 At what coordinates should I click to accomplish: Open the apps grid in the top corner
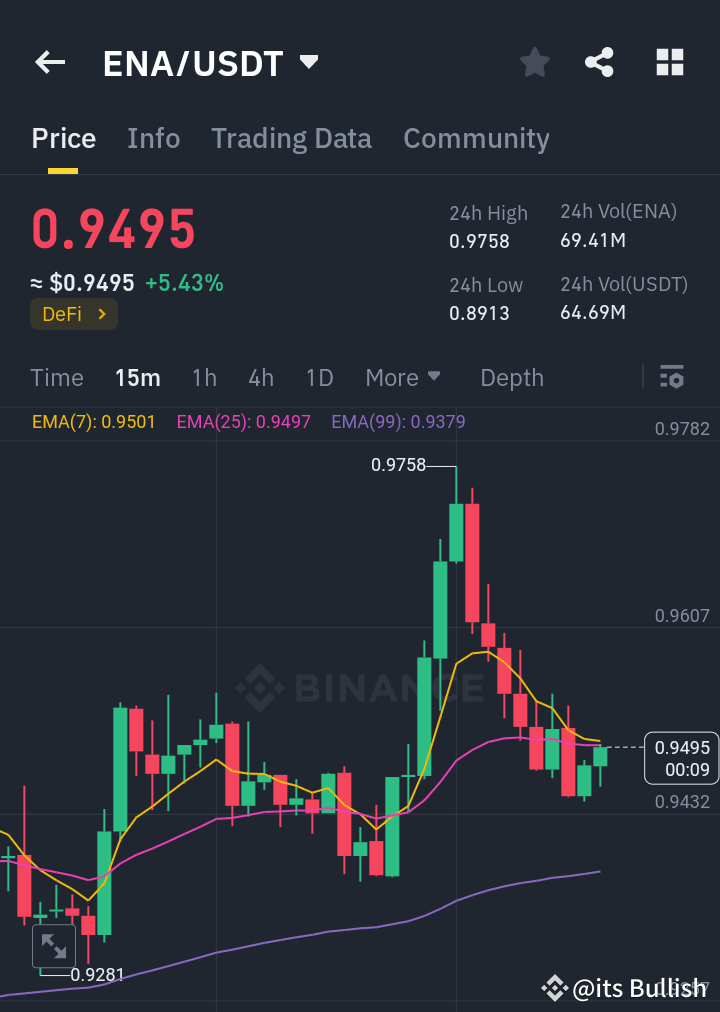[669, 62]
